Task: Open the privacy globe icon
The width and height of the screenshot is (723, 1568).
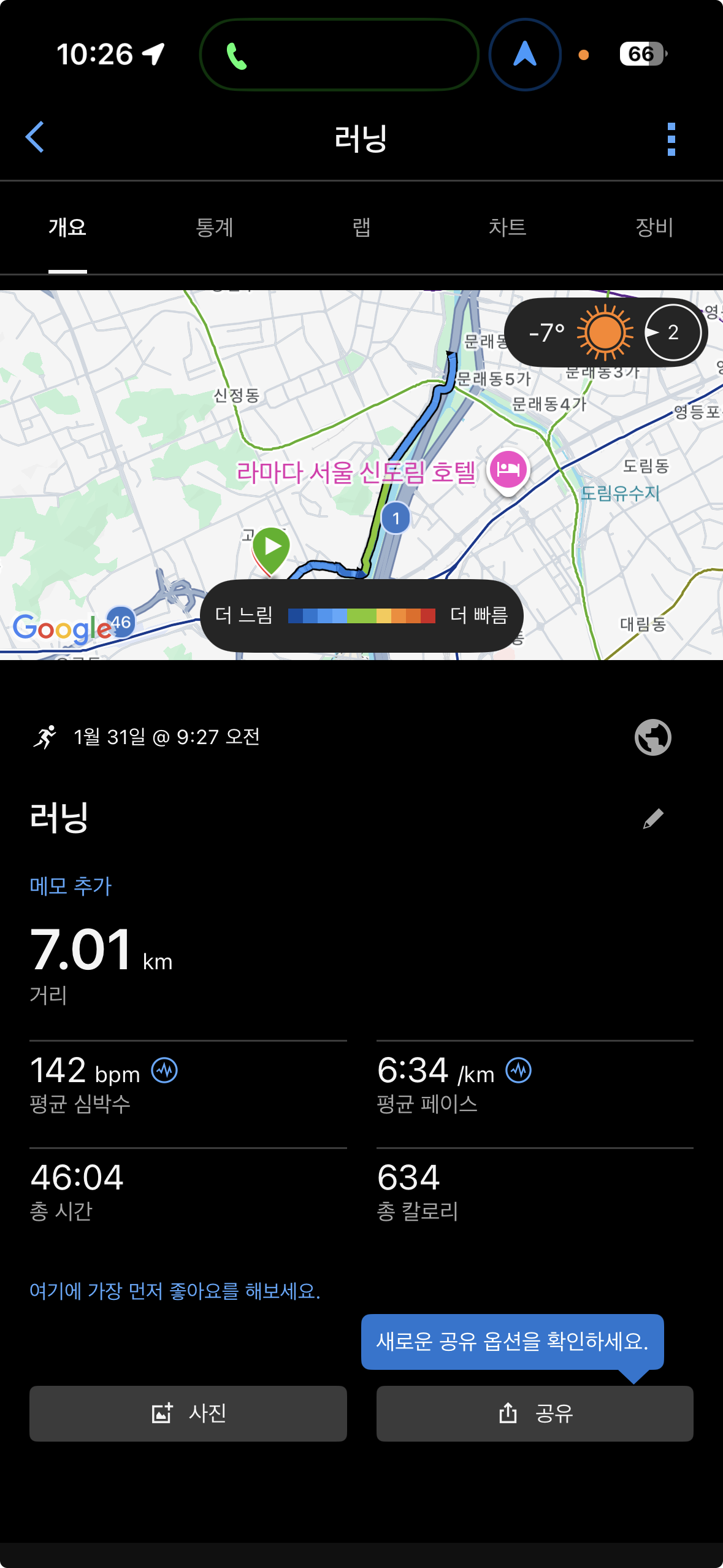Action: tap(652, 737)
